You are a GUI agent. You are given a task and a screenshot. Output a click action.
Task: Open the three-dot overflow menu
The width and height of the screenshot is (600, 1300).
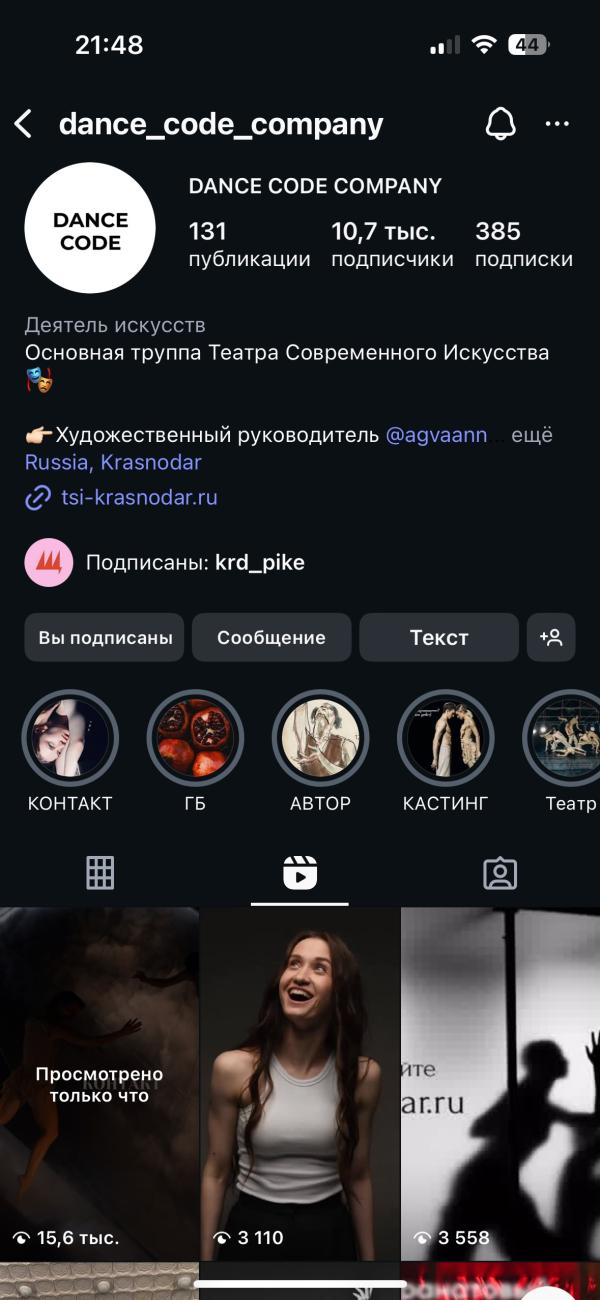click(x=556, y=124)
